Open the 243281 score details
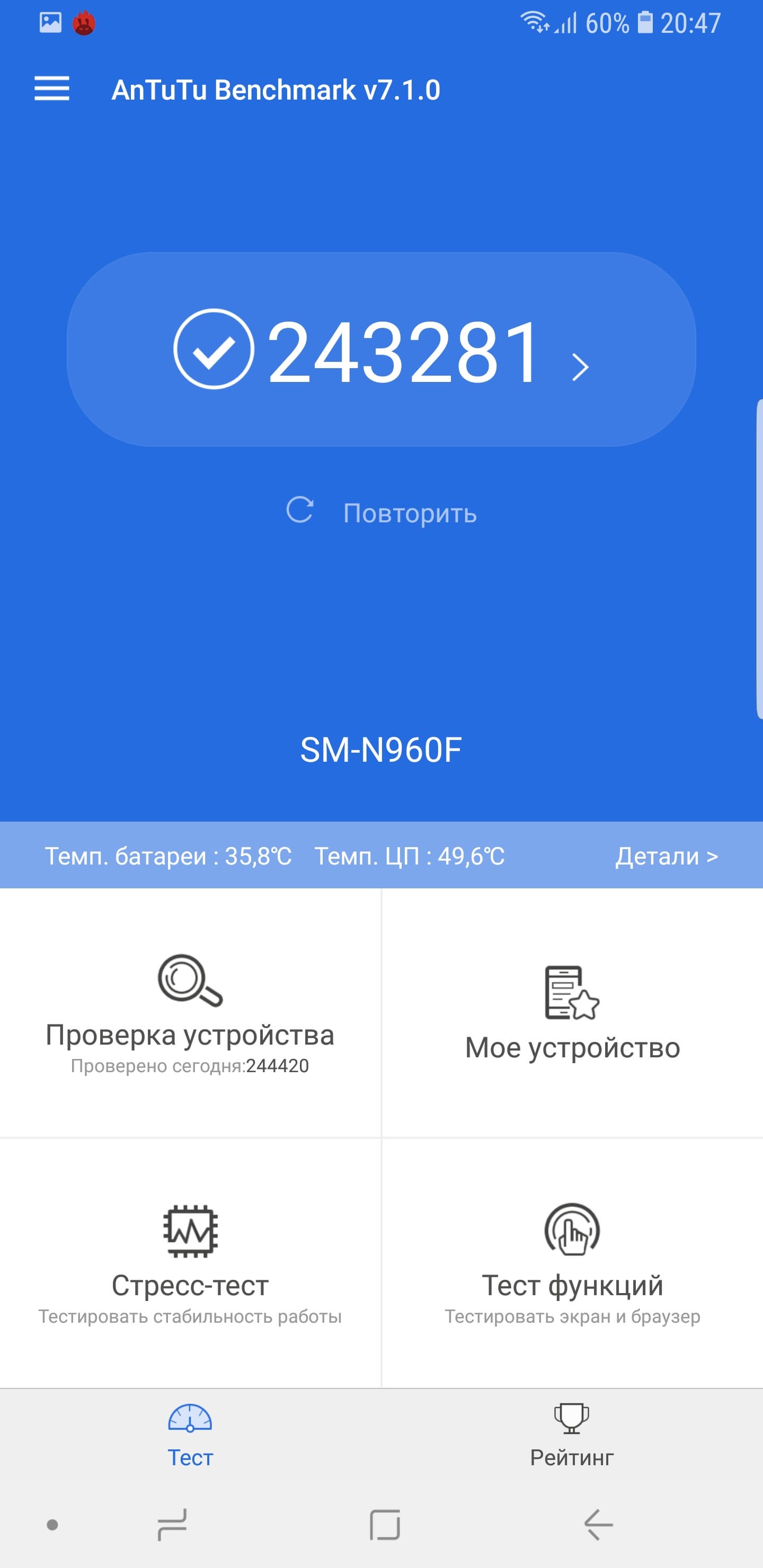This screenshot has width=763, height=1568. pos(381,350)
